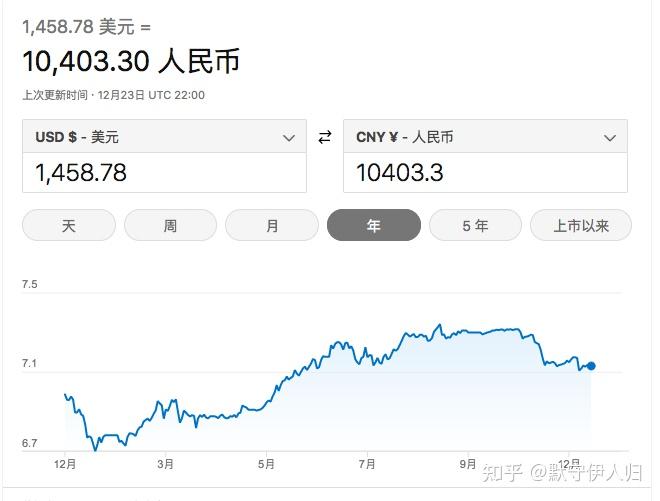Switch chart range to 周
Viewport: 660px width, 501px height.
[x=170, y=225]
